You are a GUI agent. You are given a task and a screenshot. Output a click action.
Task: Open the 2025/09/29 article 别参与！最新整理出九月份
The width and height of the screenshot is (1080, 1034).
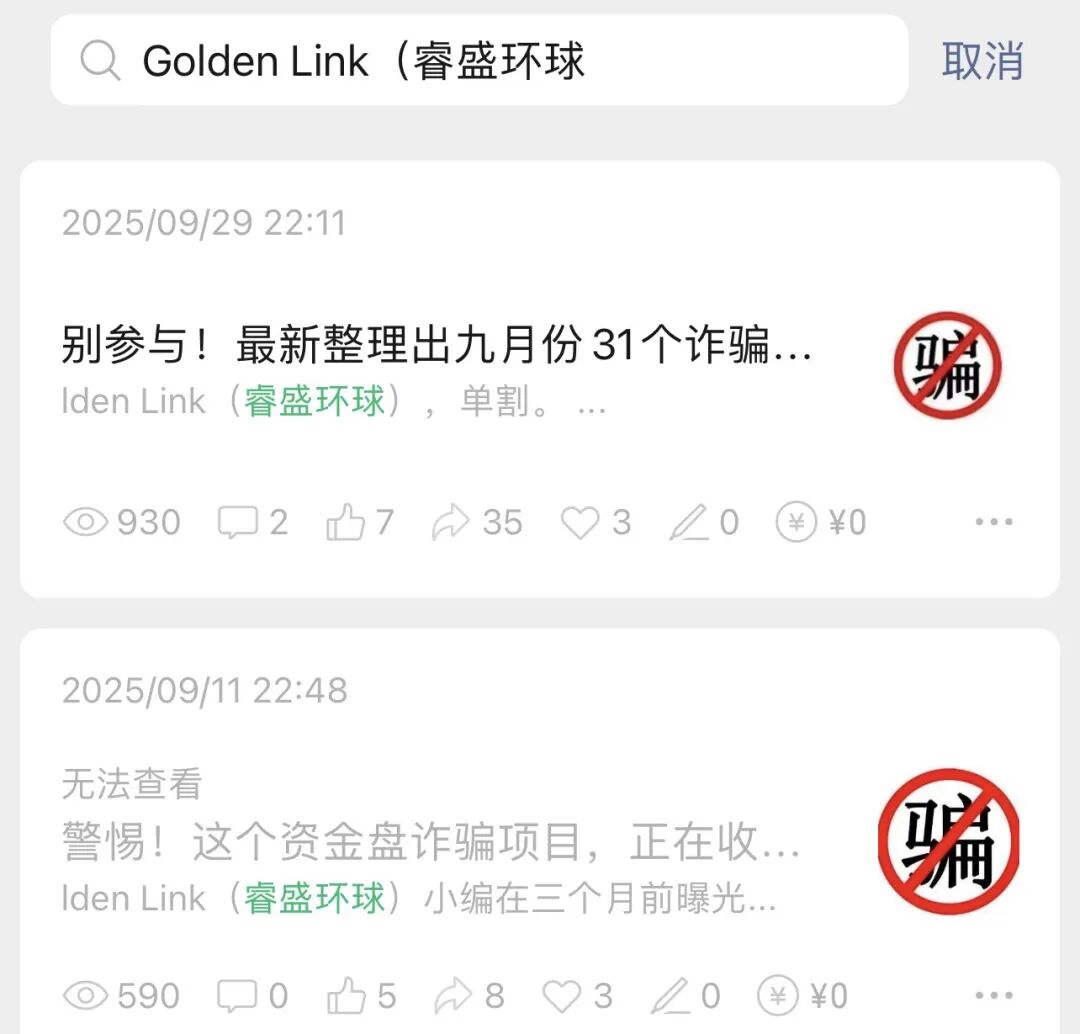tap(436, 347)
